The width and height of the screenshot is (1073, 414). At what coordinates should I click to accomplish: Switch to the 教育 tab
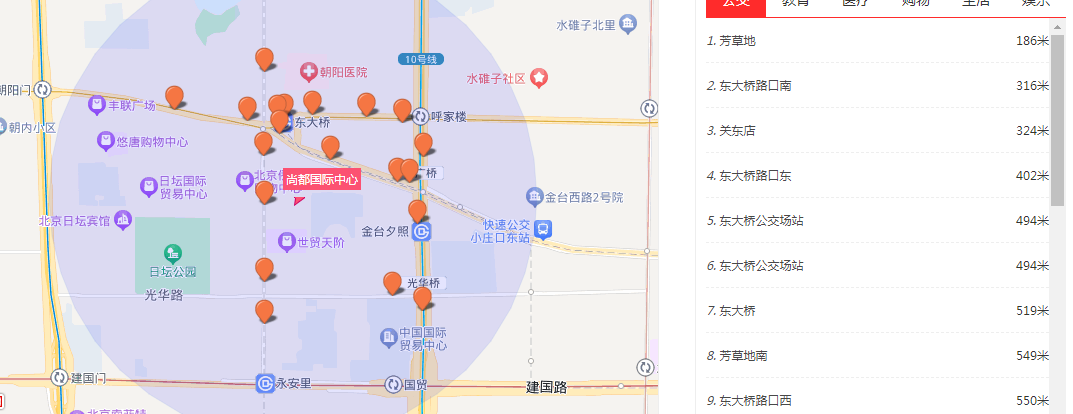(796, 4)
